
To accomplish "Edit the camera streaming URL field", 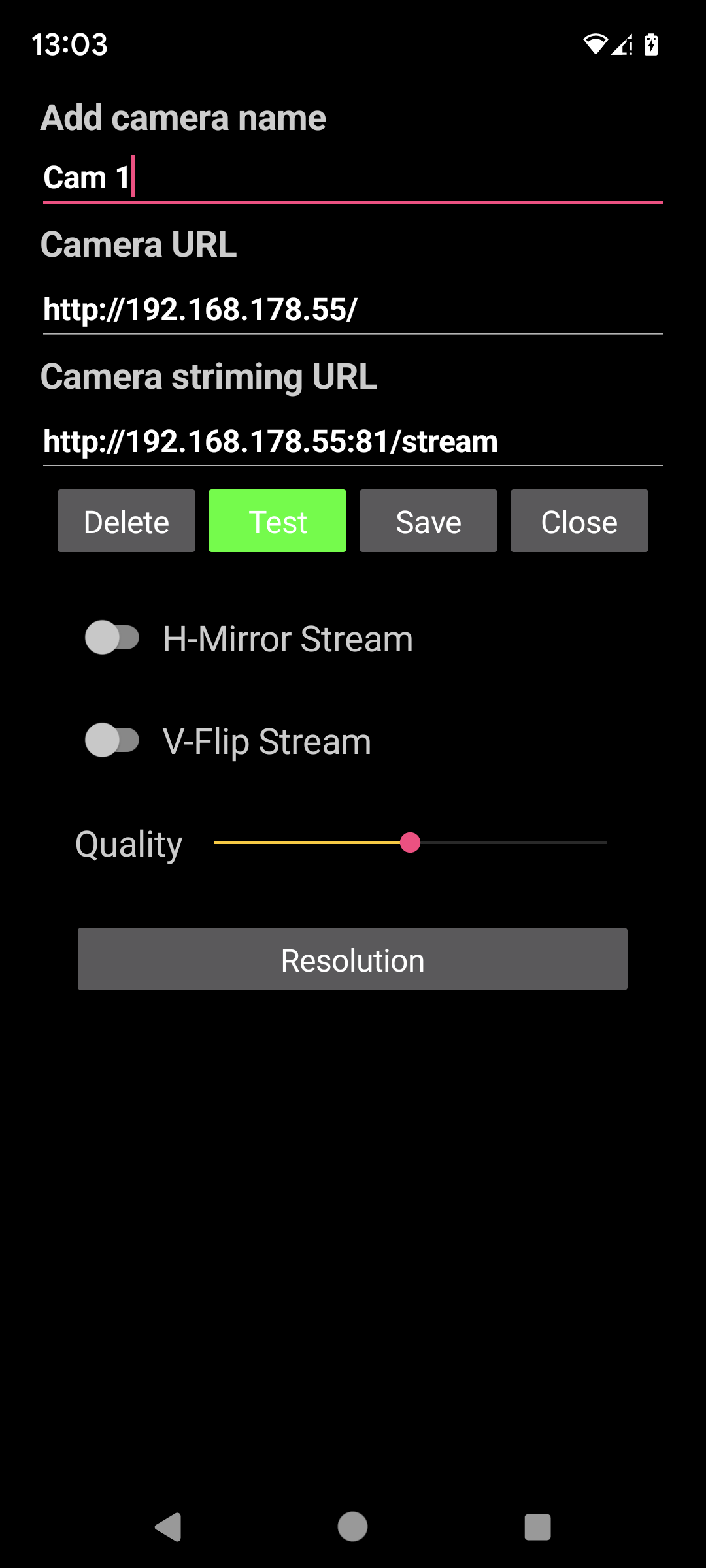I will 353,442.
